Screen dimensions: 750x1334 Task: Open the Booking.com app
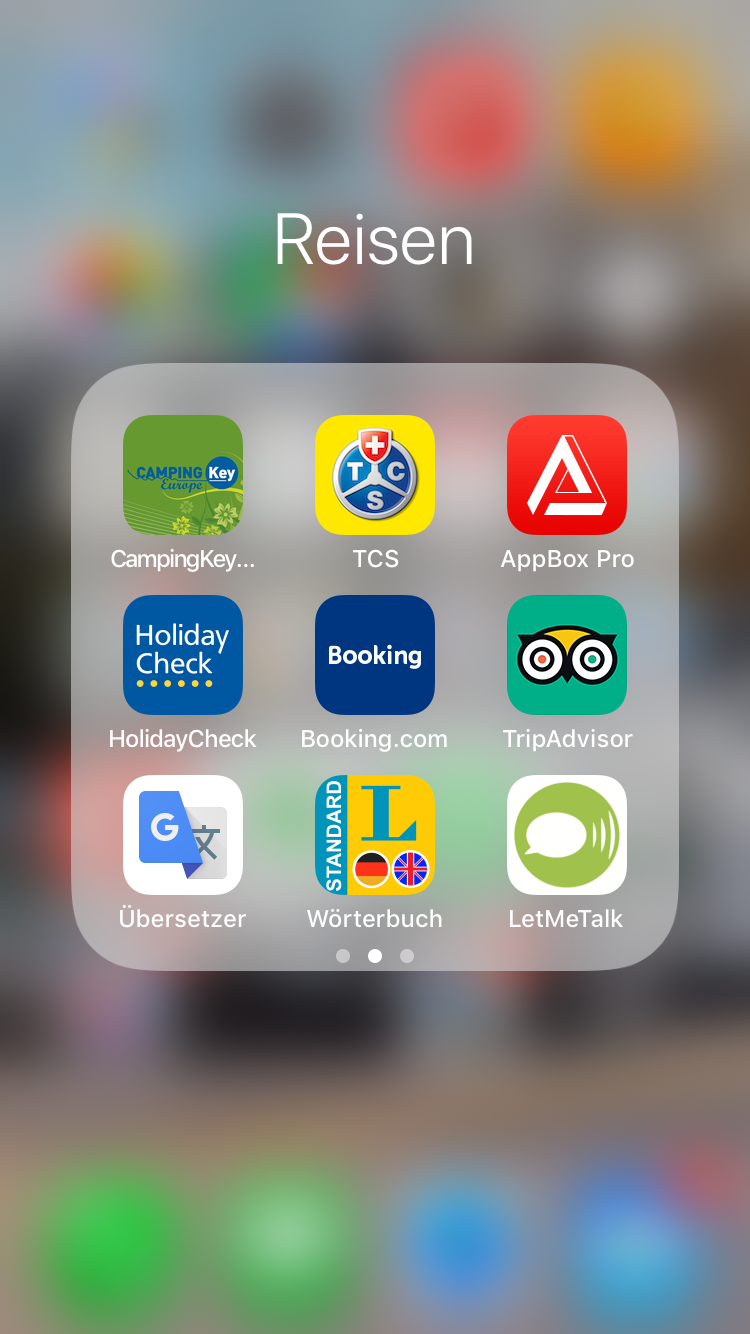tap(375, 655)
